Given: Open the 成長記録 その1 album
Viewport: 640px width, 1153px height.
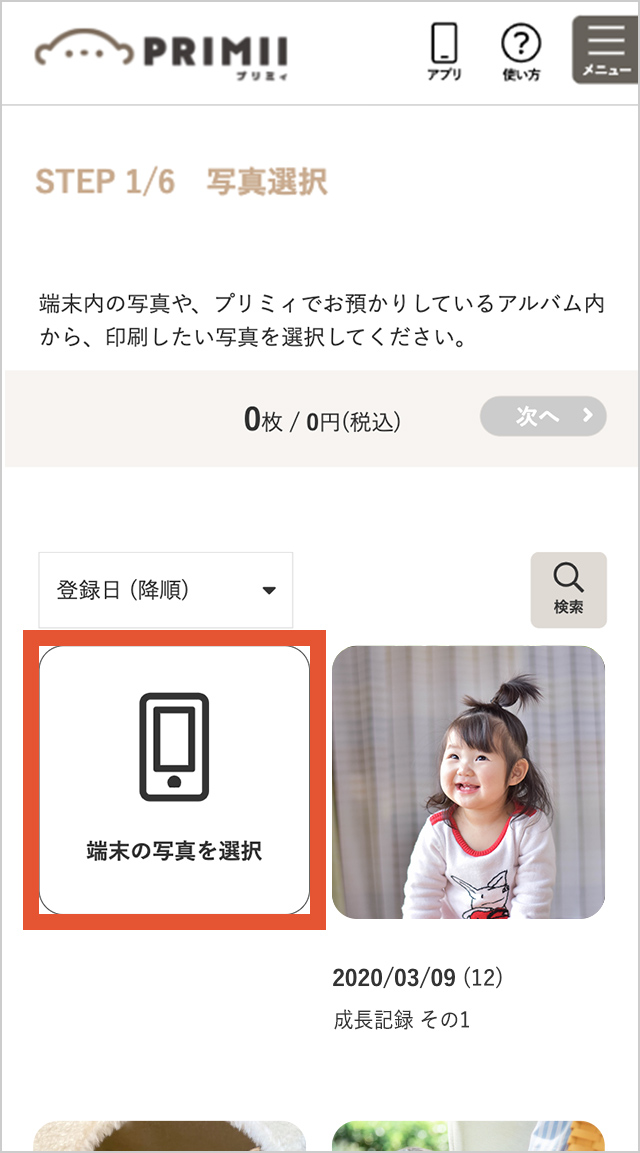Looking at the screenshot, I should (468, 782).
